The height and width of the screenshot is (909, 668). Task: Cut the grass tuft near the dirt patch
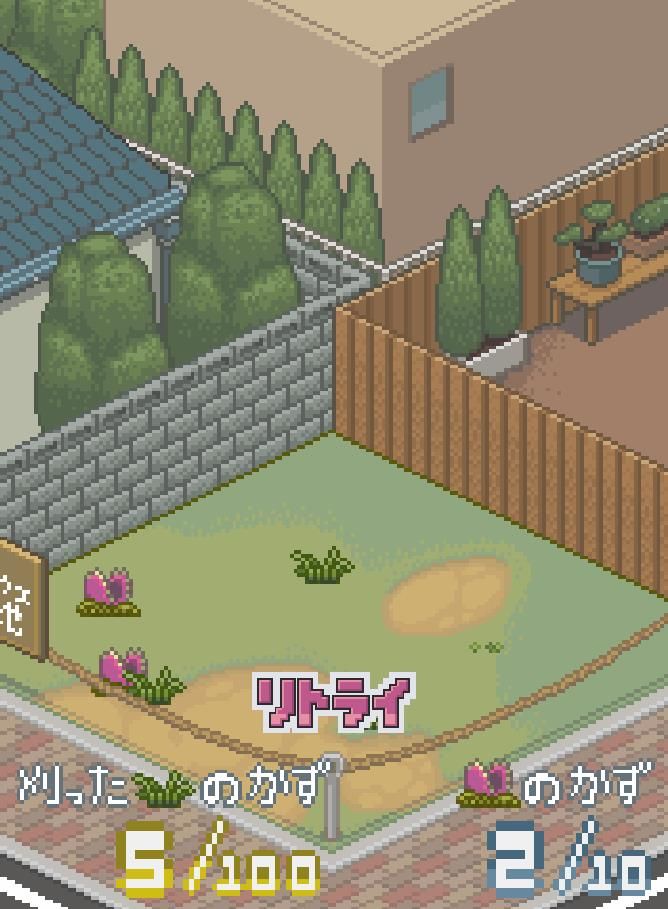(322, 566)
